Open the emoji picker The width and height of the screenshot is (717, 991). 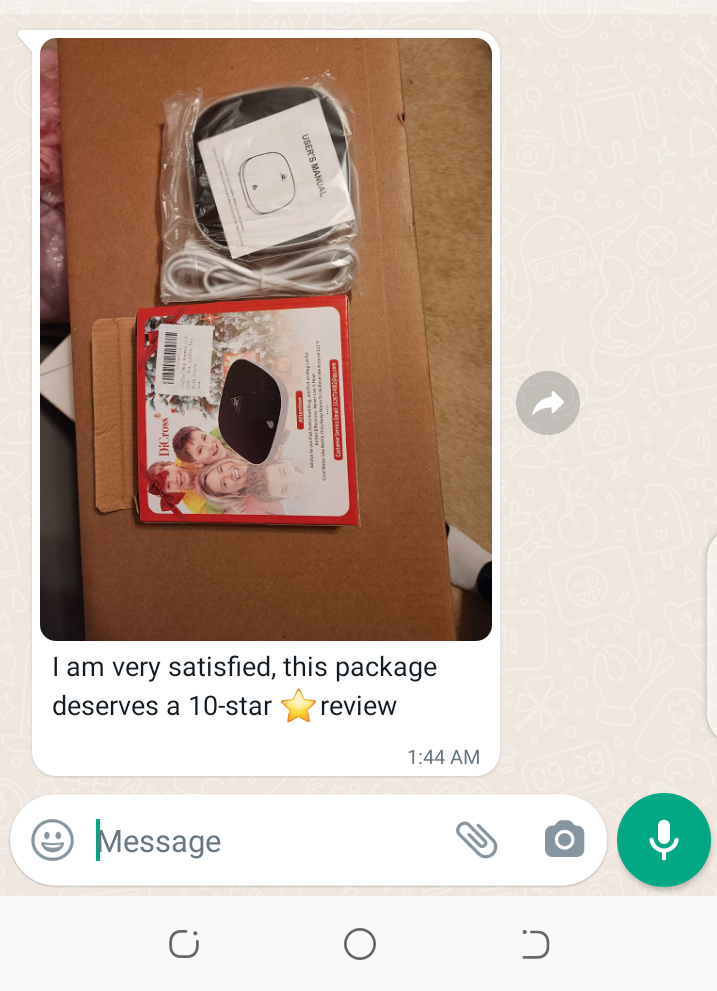coord(53,840)
